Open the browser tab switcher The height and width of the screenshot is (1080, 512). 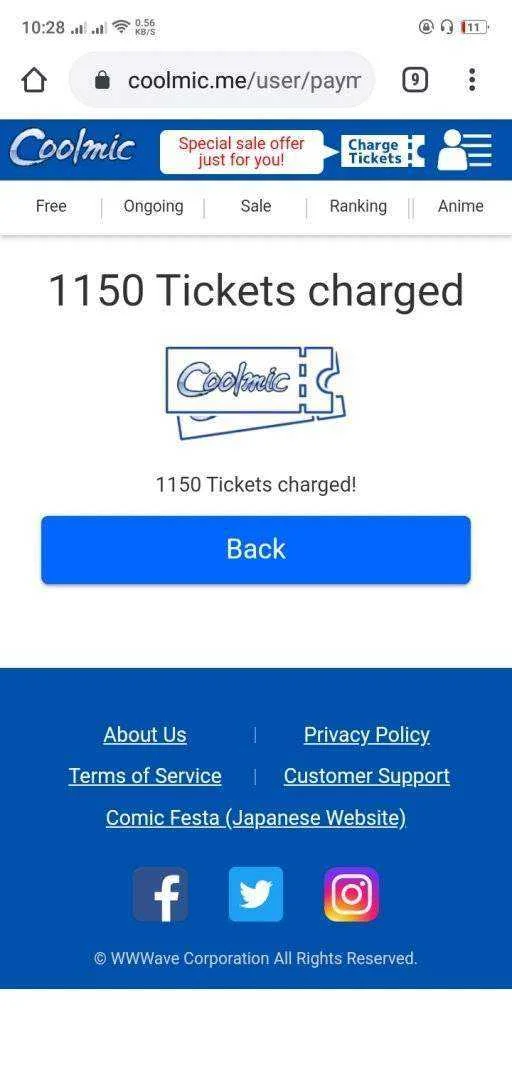tap(414, 81)
